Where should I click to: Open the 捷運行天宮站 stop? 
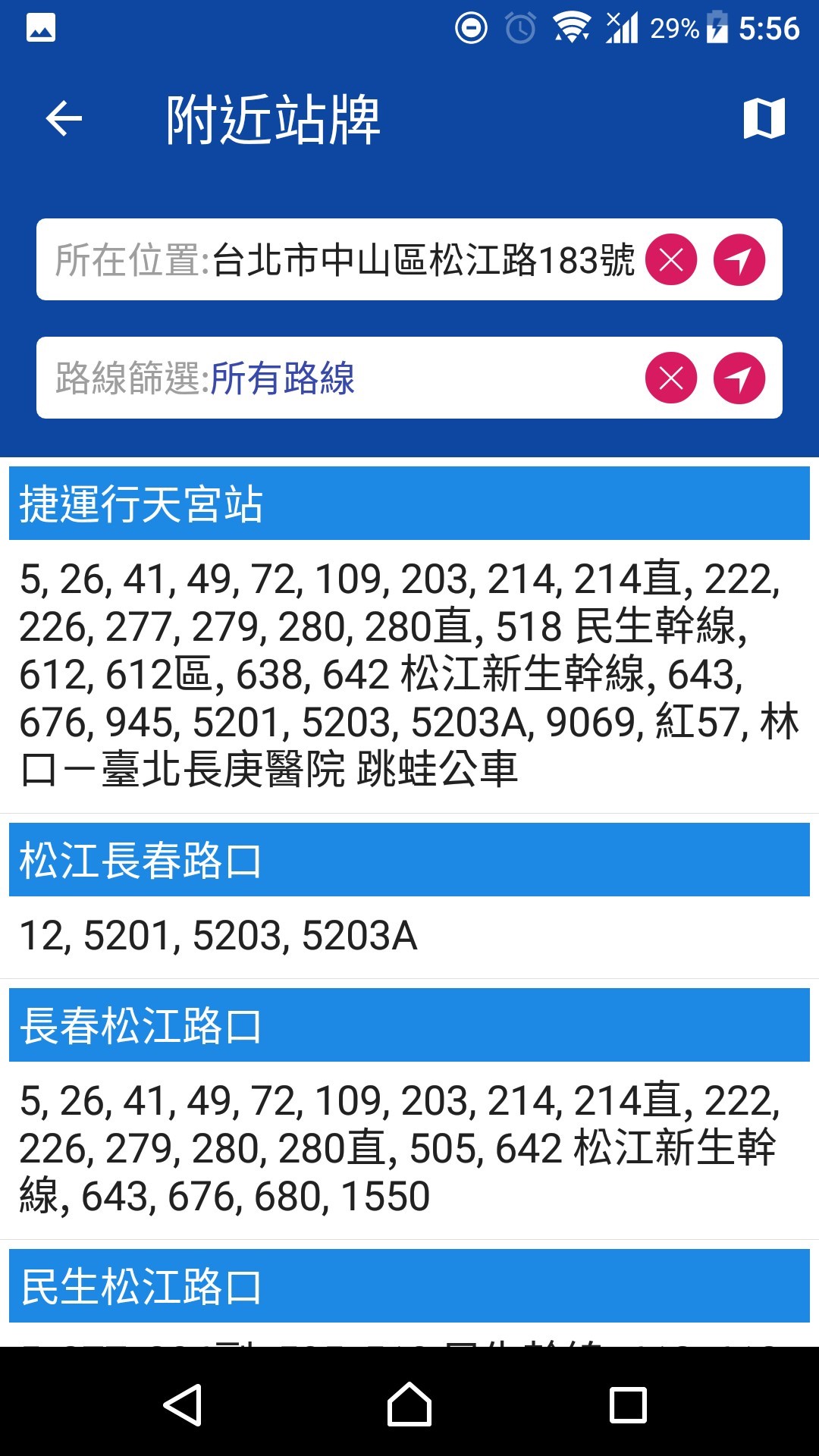click(x=409, y=504)
